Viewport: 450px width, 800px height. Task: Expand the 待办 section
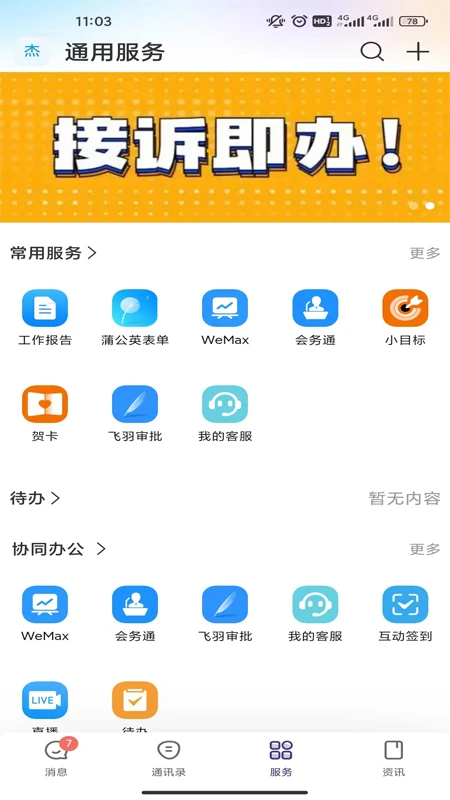[x=35, y=498]
